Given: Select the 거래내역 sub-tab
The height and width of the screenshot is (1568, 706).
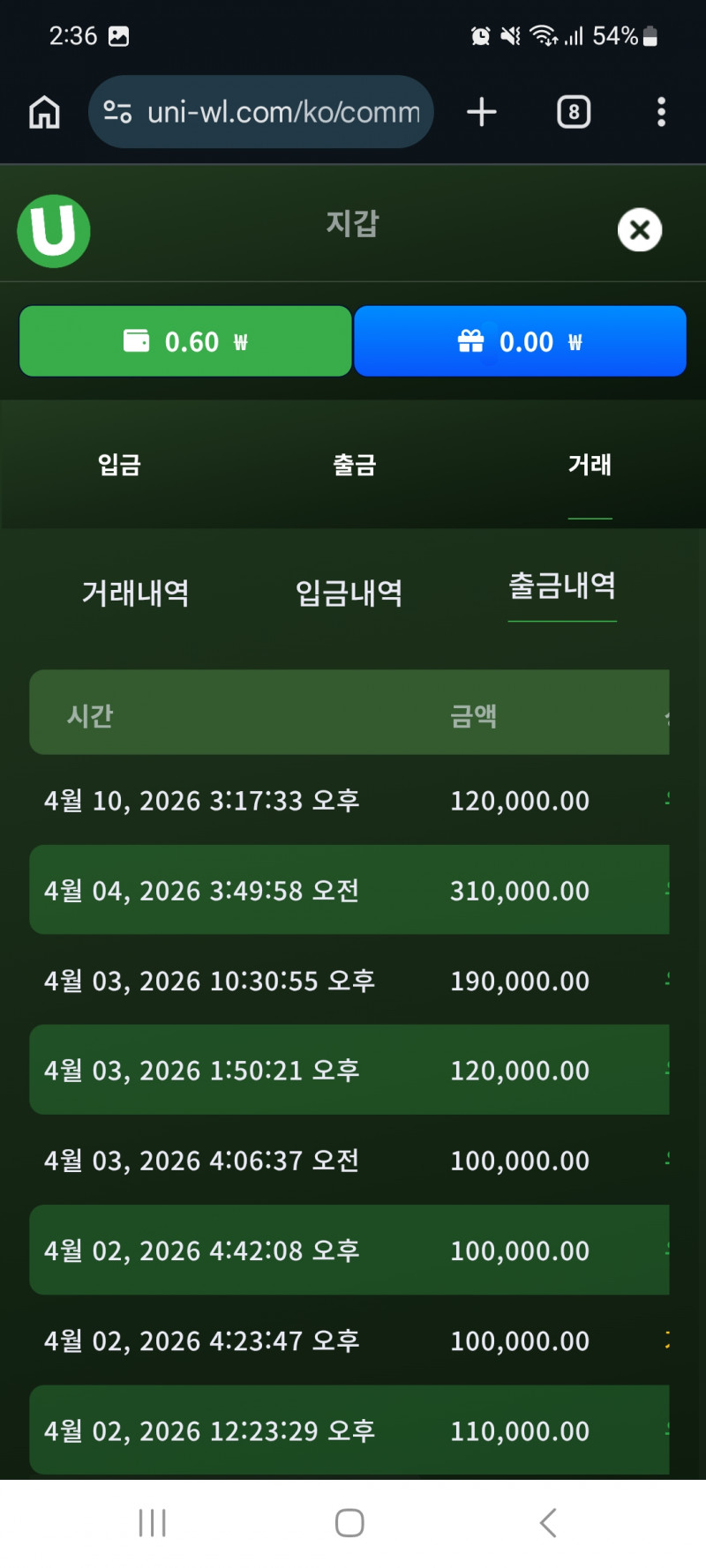Looking at the screenshot, I should coord(136,594).
